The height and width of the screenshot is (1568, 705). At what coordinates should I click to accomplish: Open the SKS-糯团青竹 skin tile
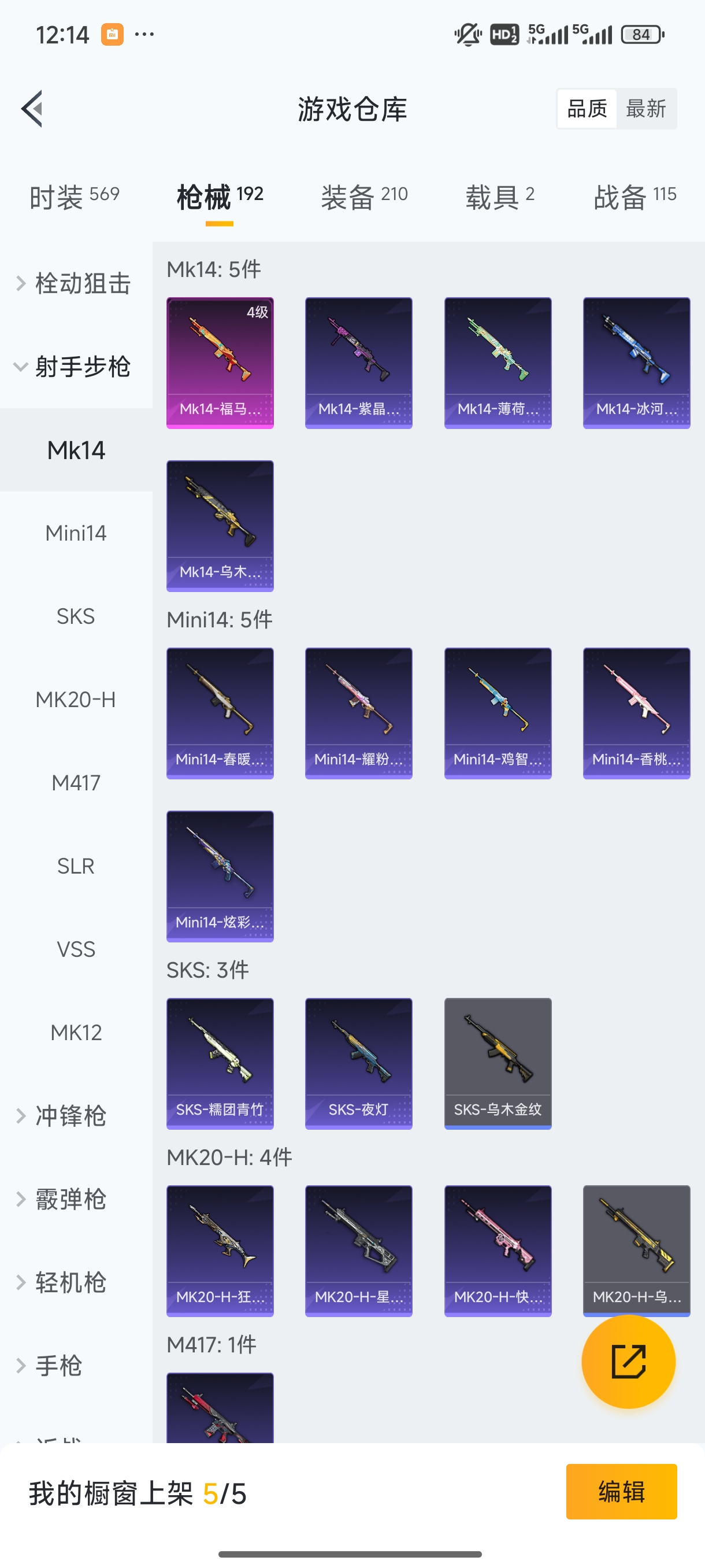tap(220, 1063)
